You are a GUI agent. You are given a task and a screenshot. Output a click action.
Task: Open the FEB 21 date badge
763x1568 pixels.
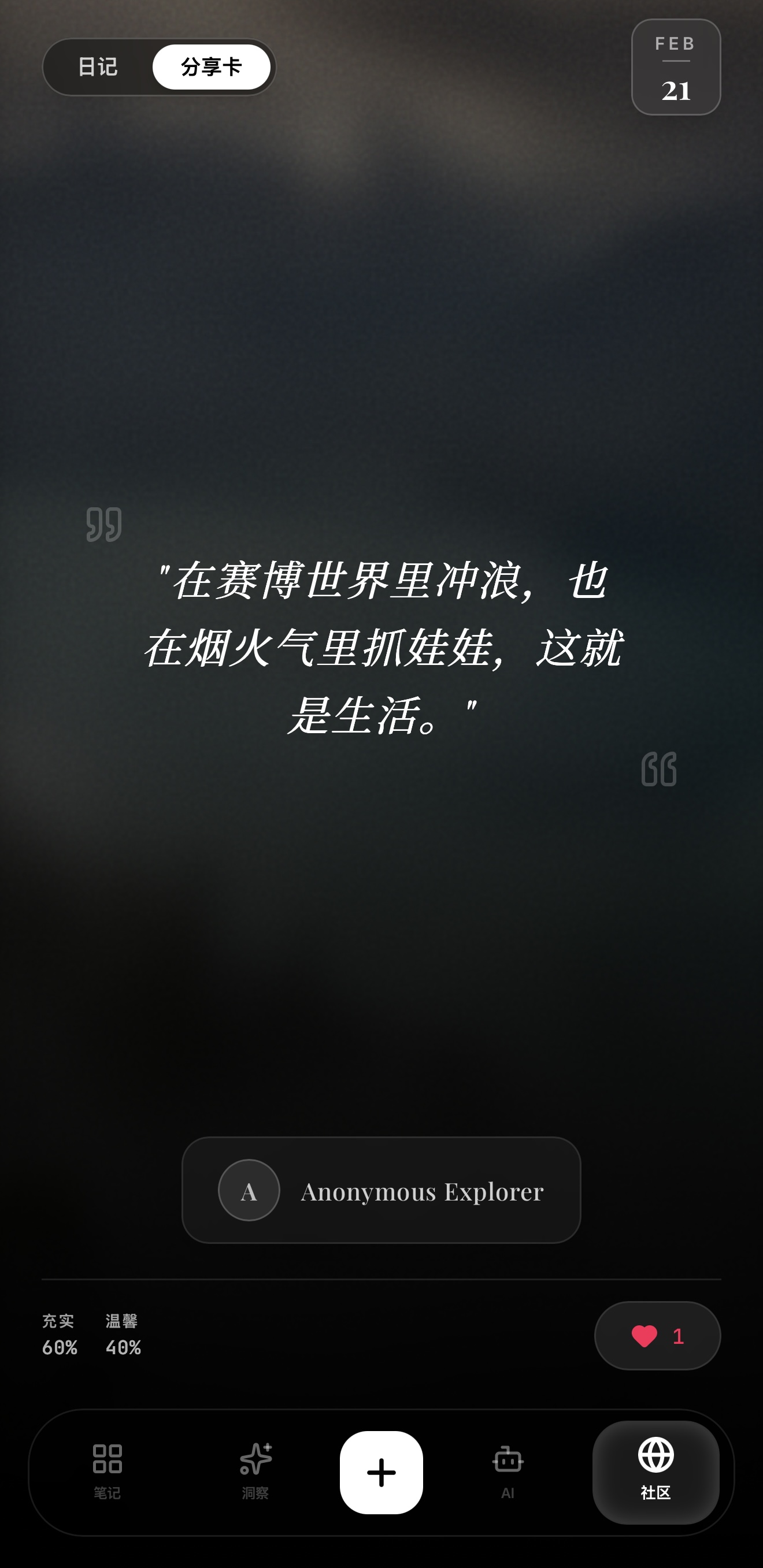pos(676,67)
